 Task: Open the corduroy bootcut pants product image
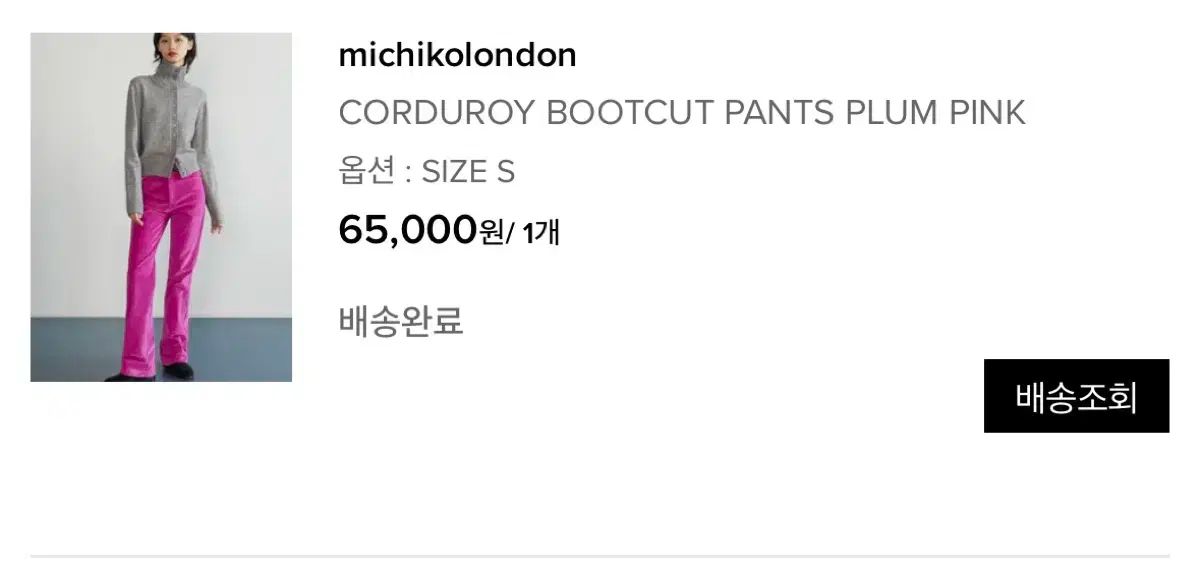point(161,207)
